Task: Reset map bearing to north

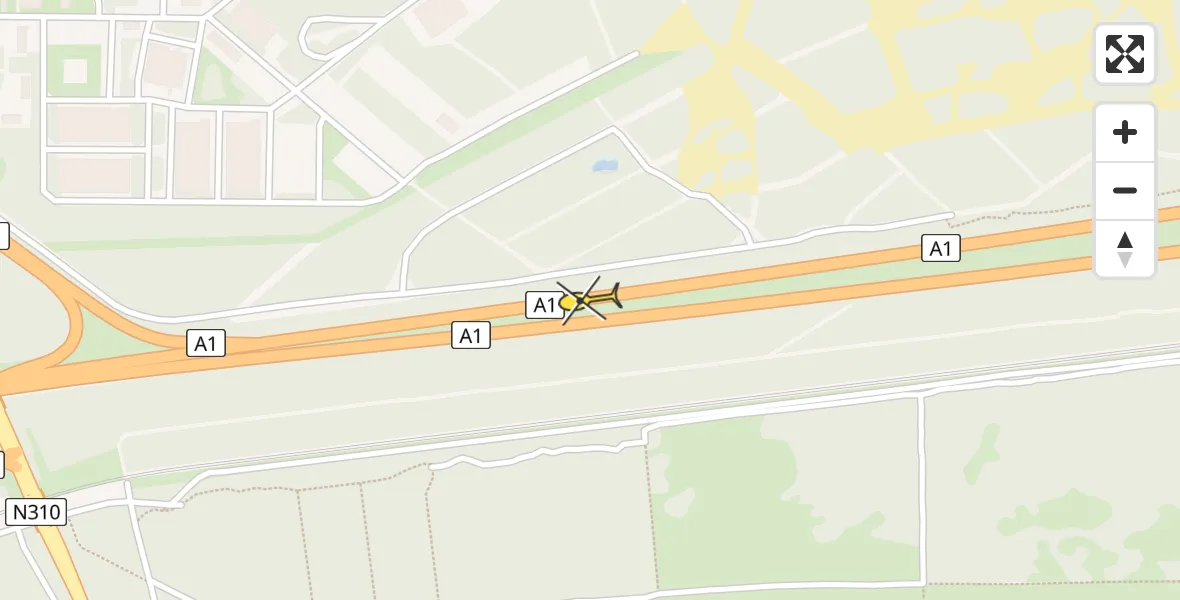Action: [x=1125, y=248]
